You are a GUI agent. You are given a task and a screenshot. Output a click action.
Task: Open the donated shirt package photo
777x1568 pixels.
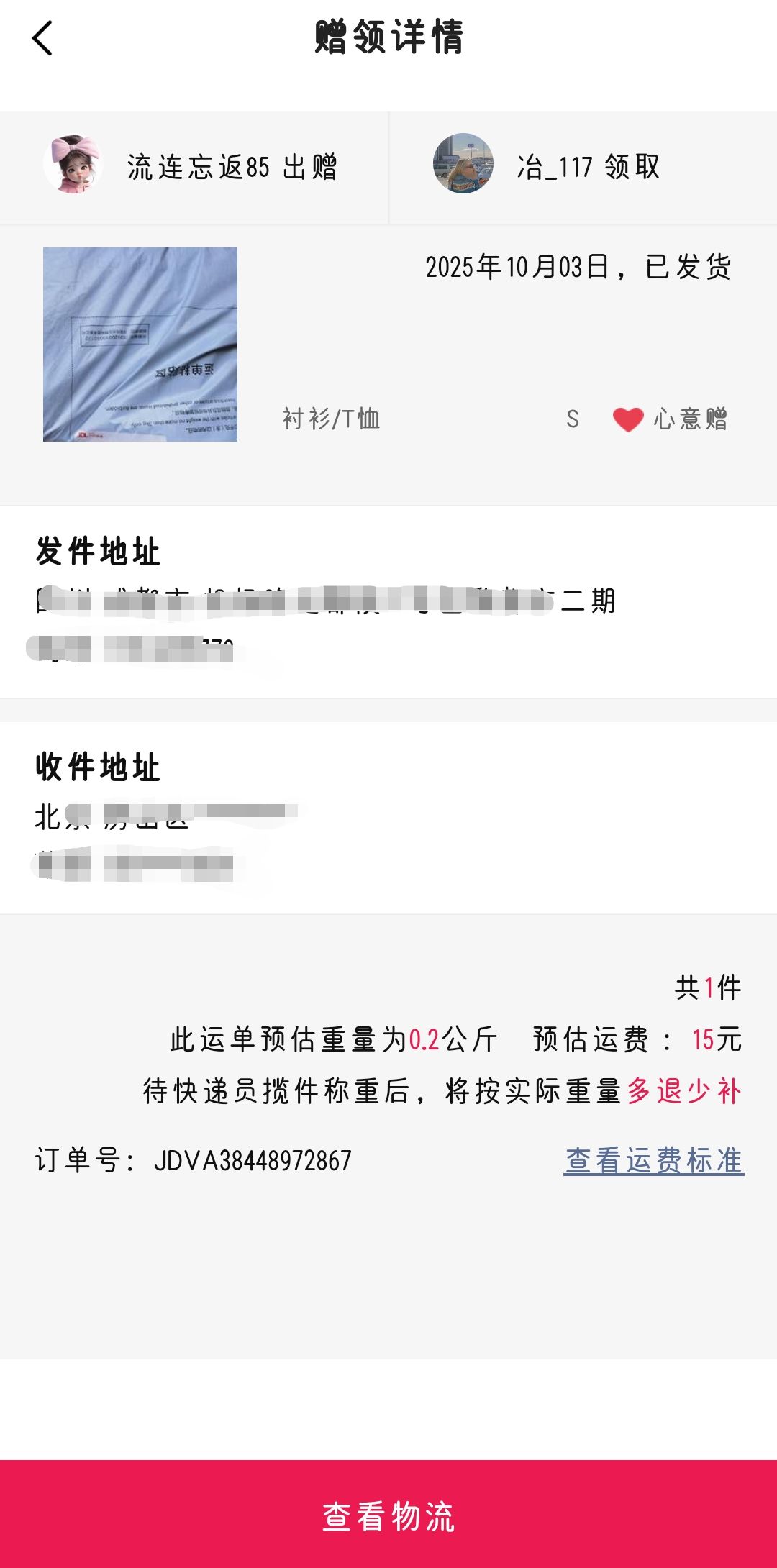point(140,345)
